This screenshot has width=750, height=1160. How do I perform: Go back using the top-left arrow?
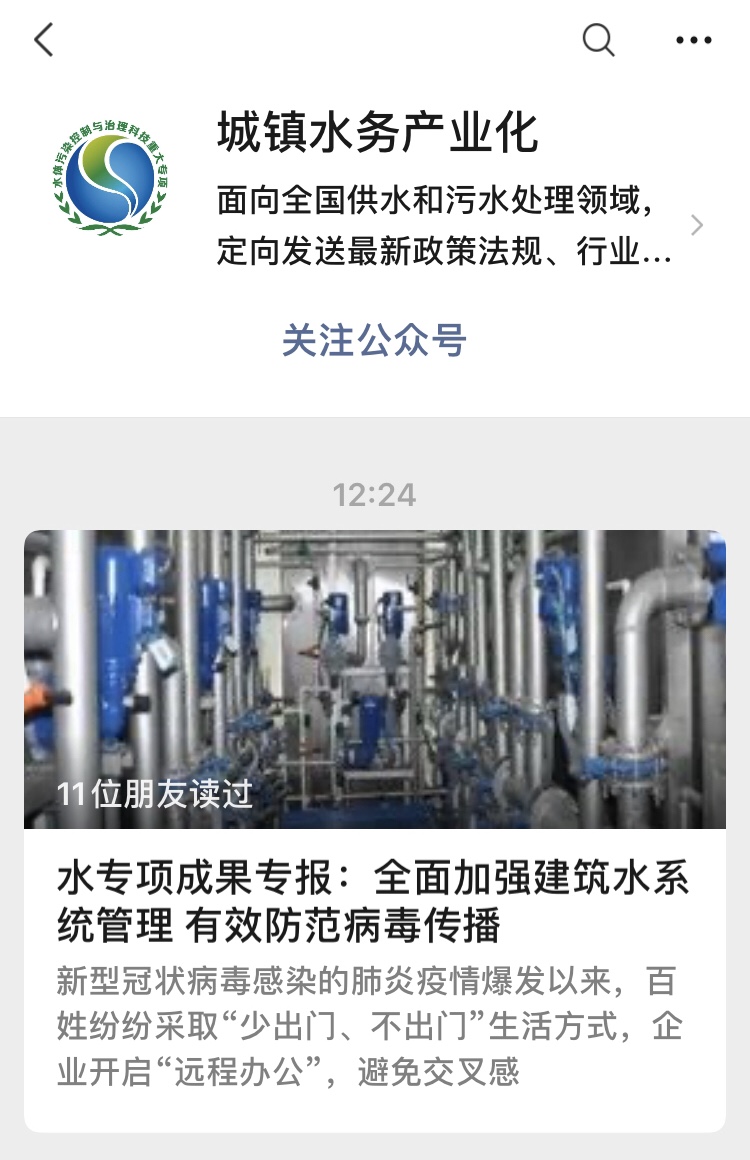pyautogui.click(x=43, y=40)
